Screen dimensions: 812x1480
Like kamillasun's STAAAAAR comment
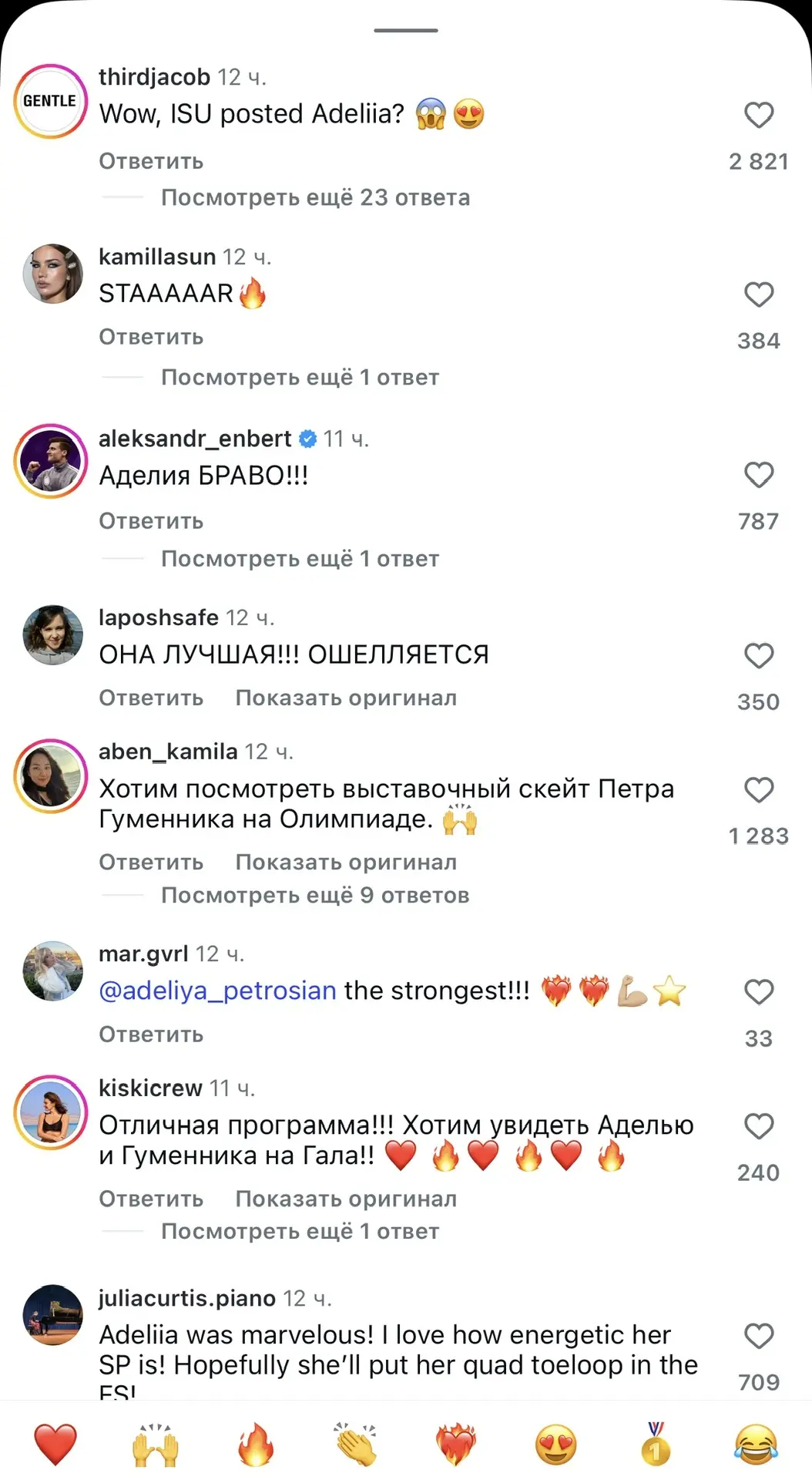[758, 294]
